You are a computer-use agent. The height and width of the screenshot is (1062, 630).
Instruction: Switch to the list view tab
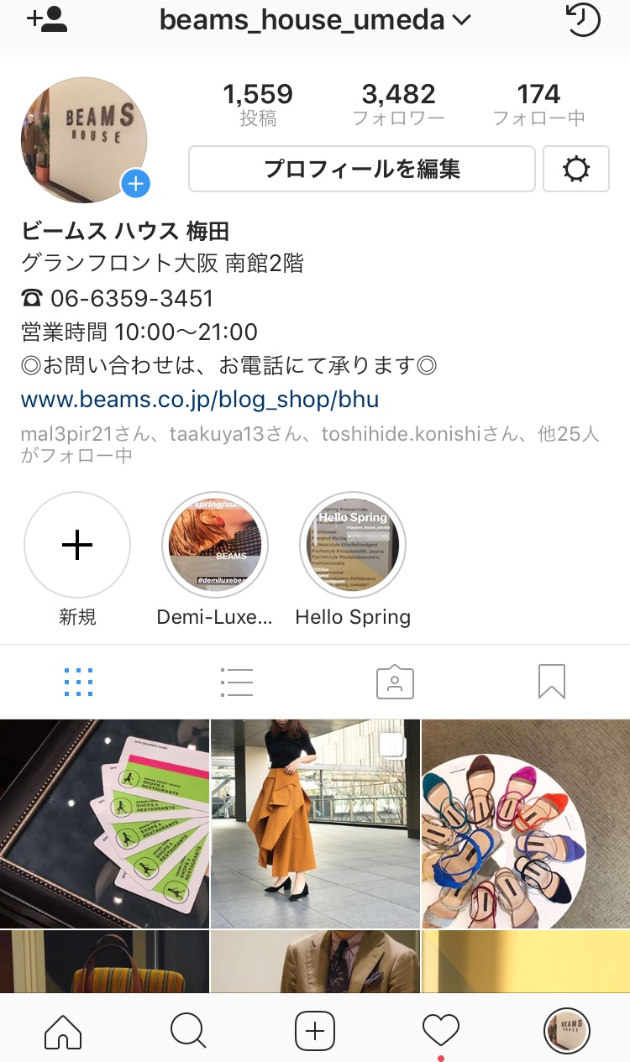click(237, 682)
